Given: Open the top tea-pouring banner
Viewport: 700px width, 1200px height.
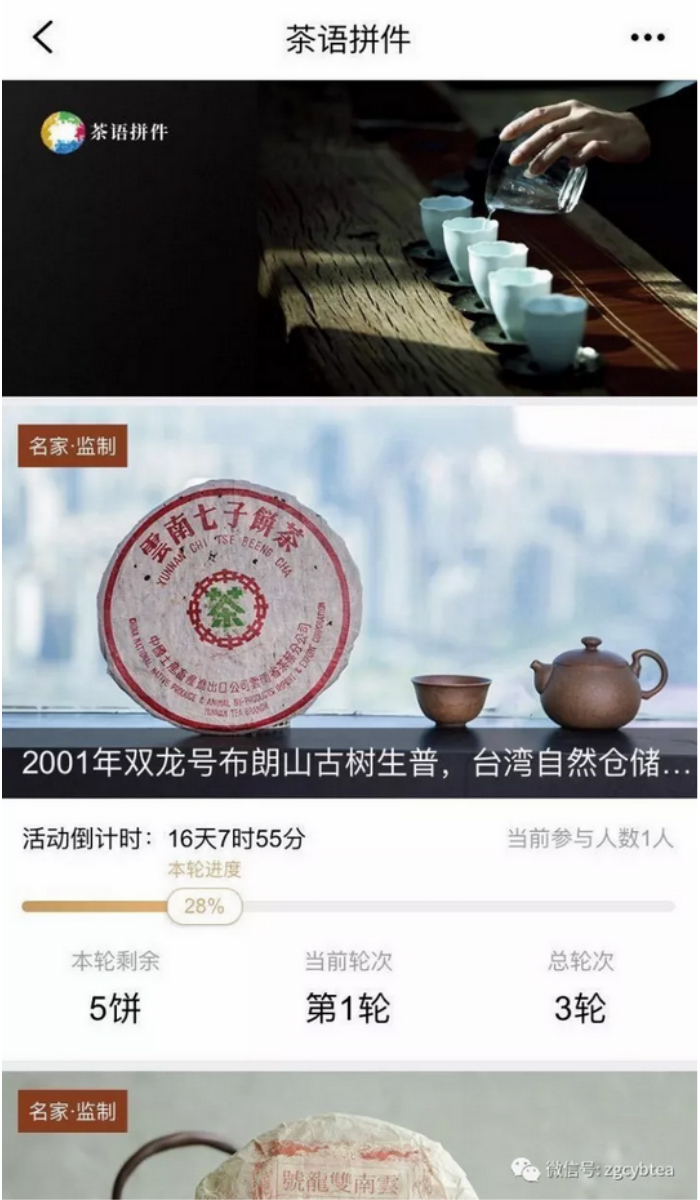Looking at the screenshot, I should click(350, 238).
